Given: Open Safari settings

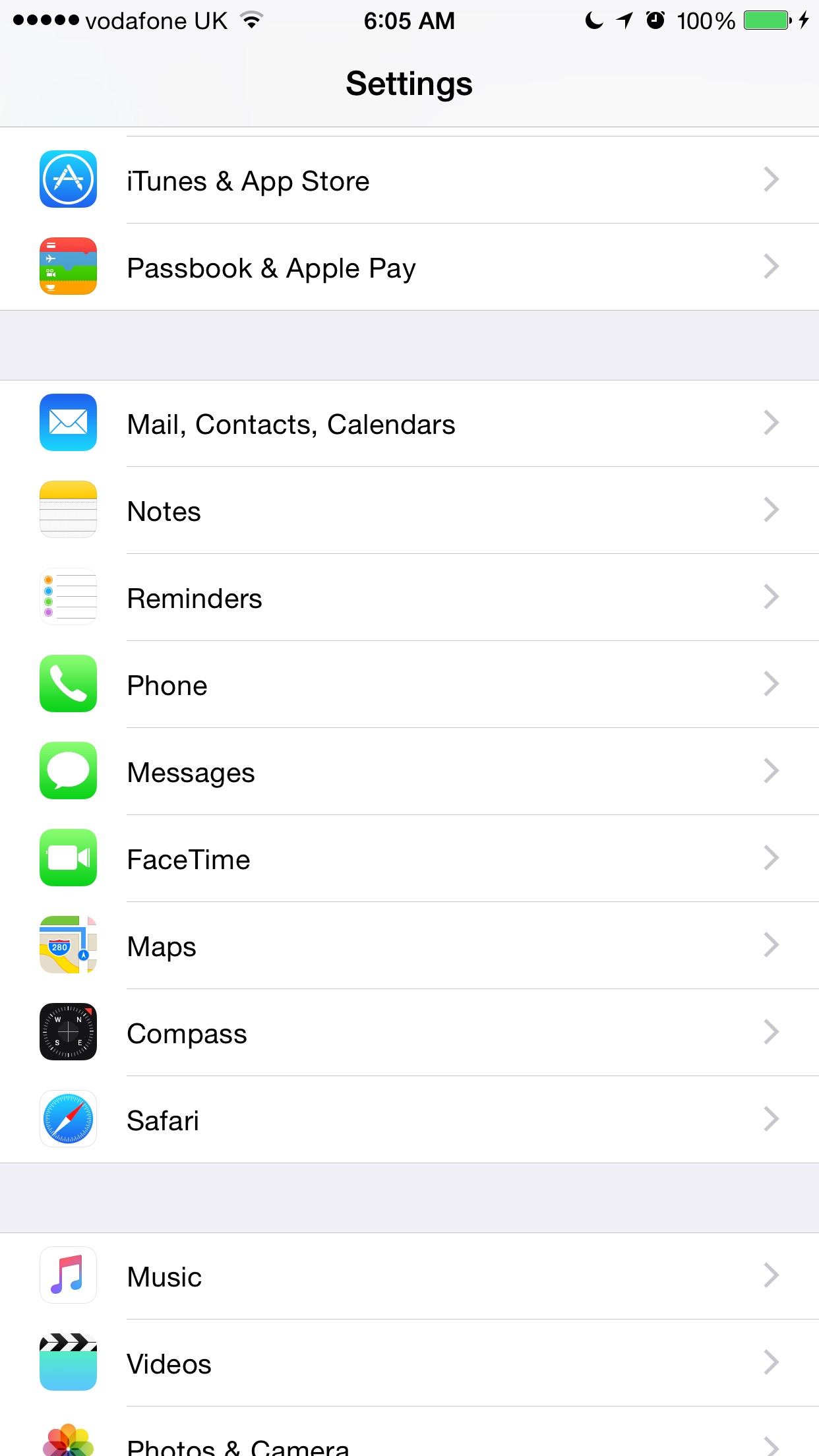Looking at the screenshot, I should (x=409, y=1120).
